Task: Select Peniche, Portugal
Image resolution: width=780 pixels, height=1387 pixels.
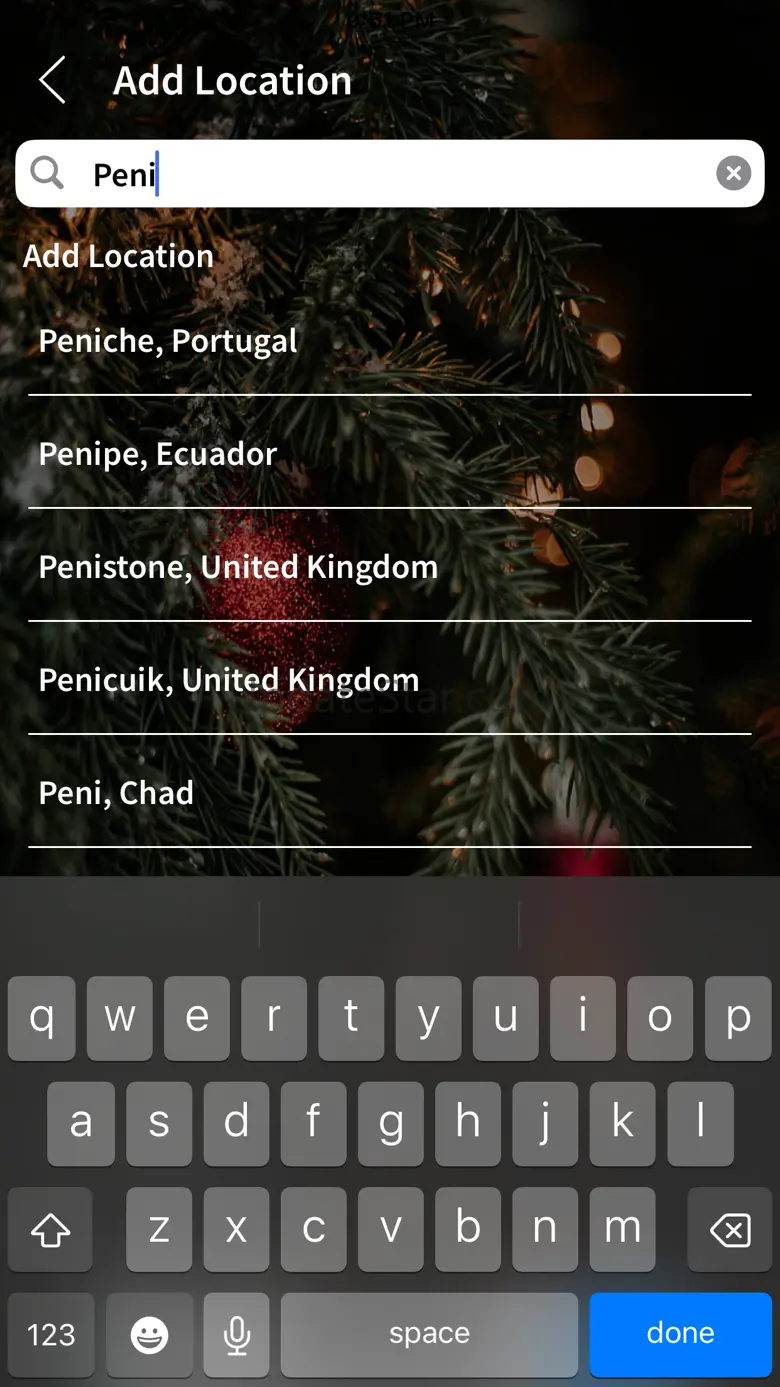Action: (168, 341)
